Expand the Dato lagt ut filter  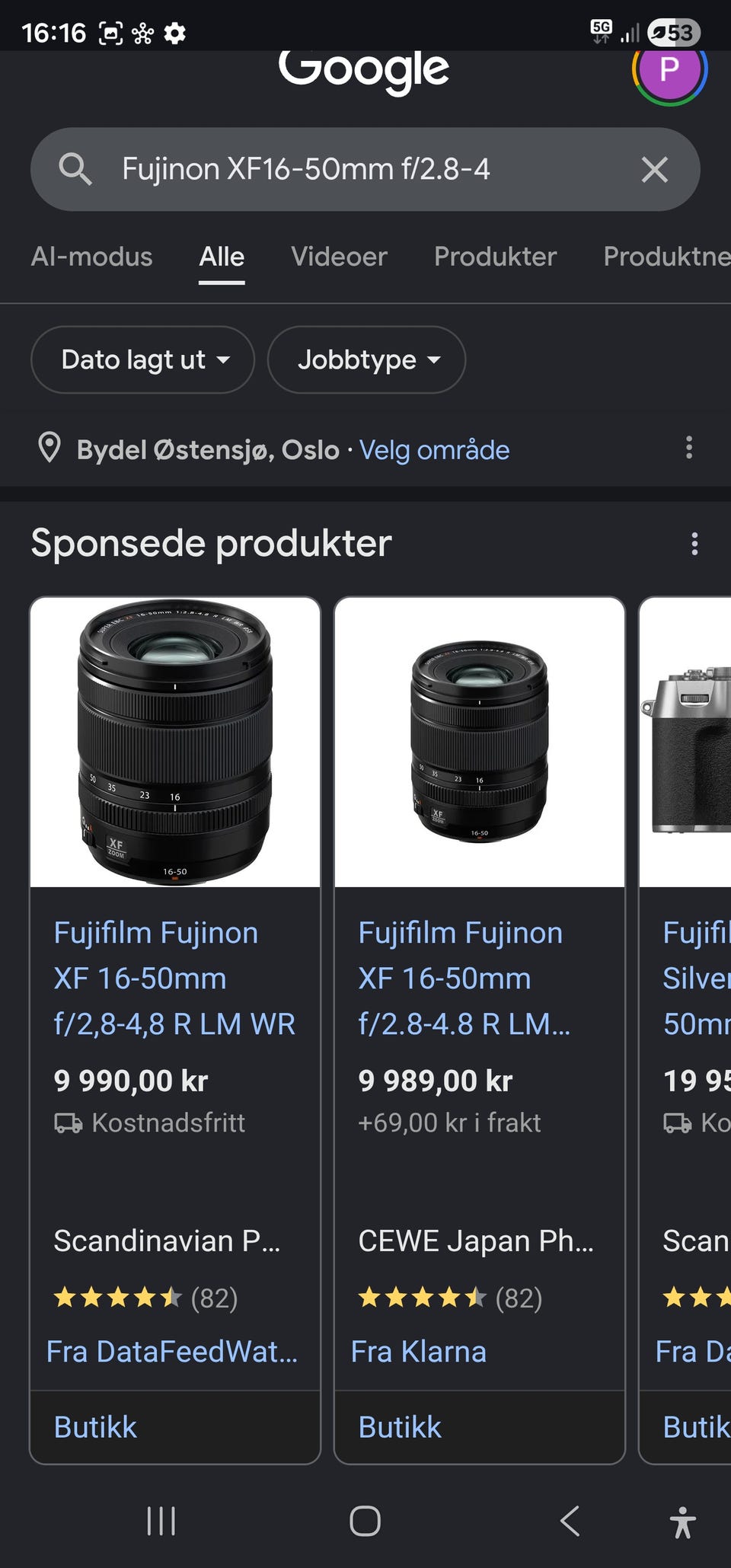[142, 359]
